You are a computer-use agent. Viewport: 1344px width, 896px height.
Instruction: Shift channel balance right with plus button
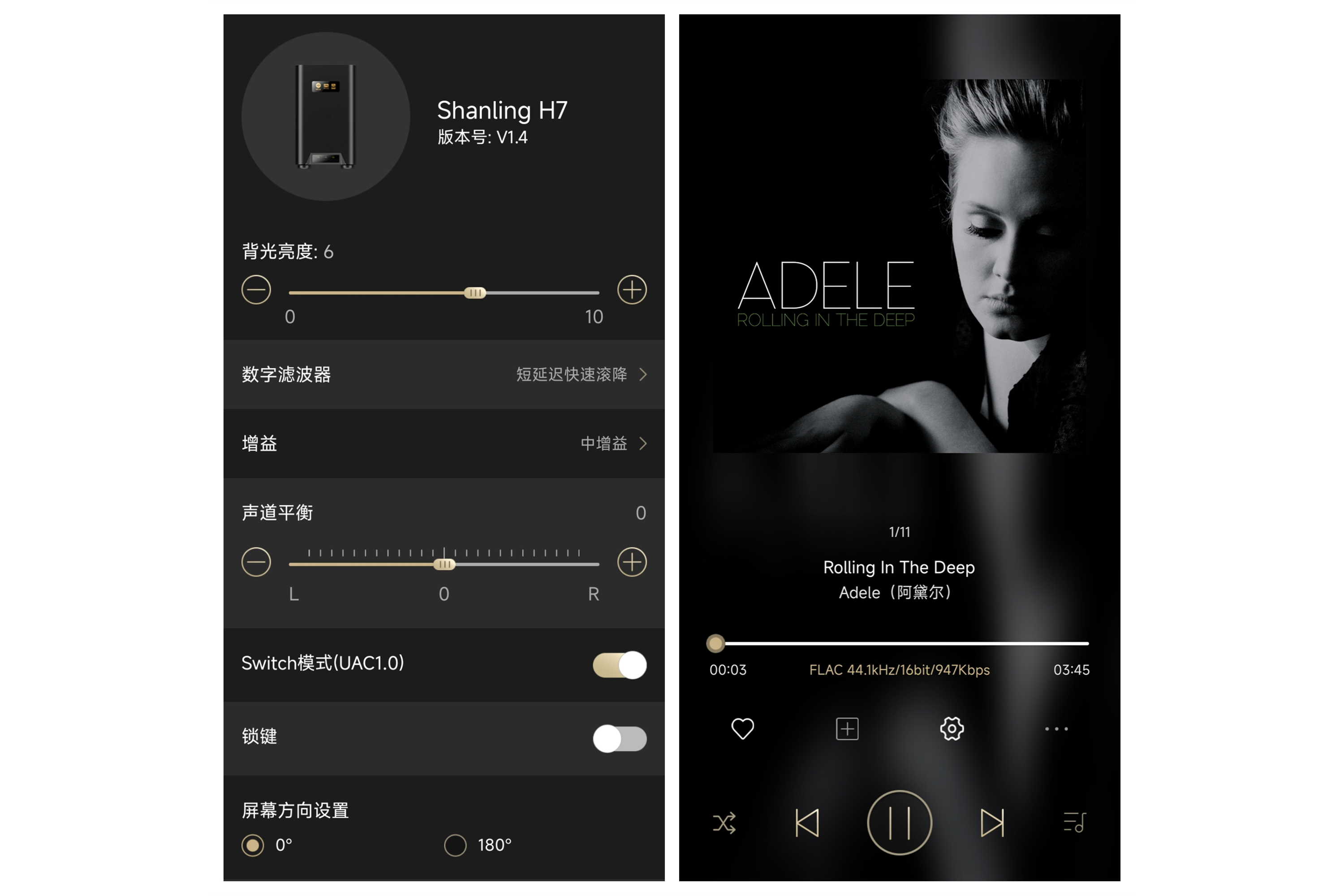point(632,562)
